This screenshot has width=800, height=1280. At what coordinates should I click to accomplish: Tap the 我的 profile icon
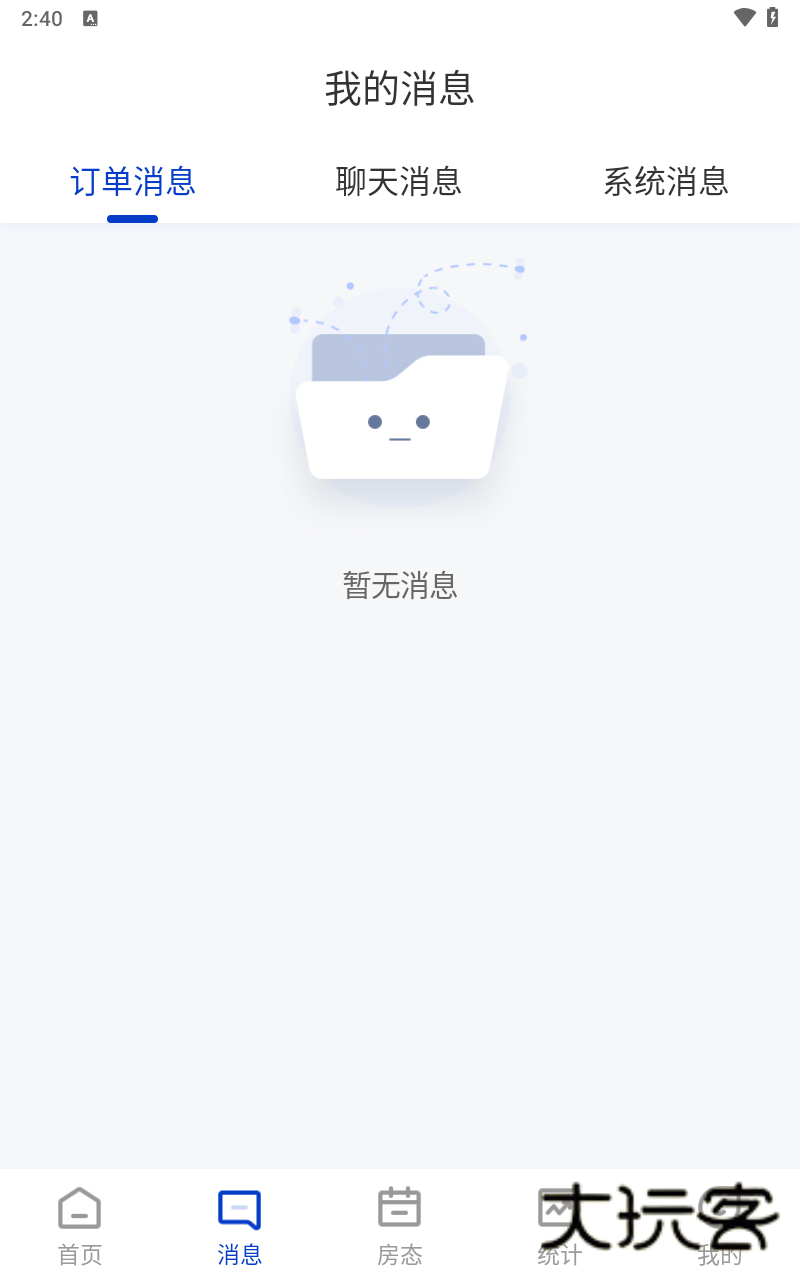pyautogui.click(x=719, y=1207)
